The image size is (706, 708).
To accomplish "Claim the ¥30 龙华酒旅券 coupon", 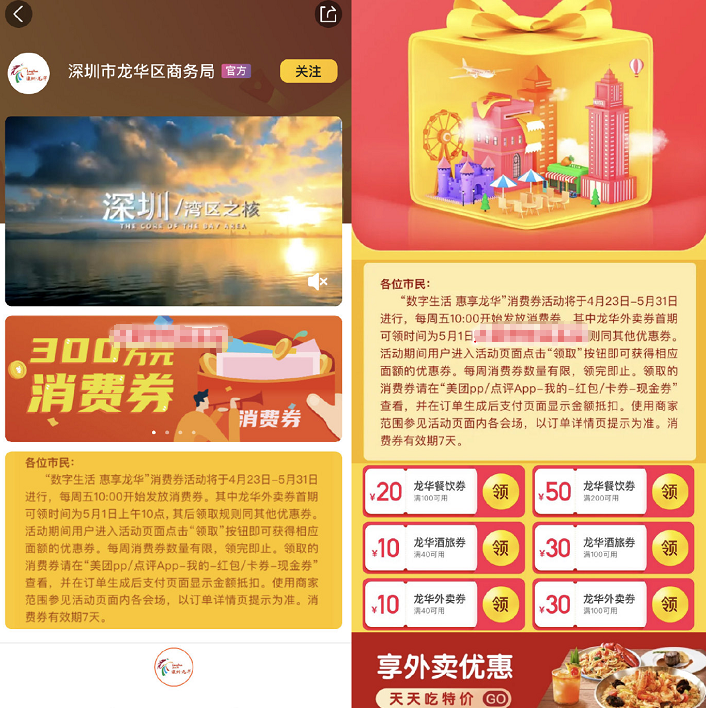I will click(669, 548).
